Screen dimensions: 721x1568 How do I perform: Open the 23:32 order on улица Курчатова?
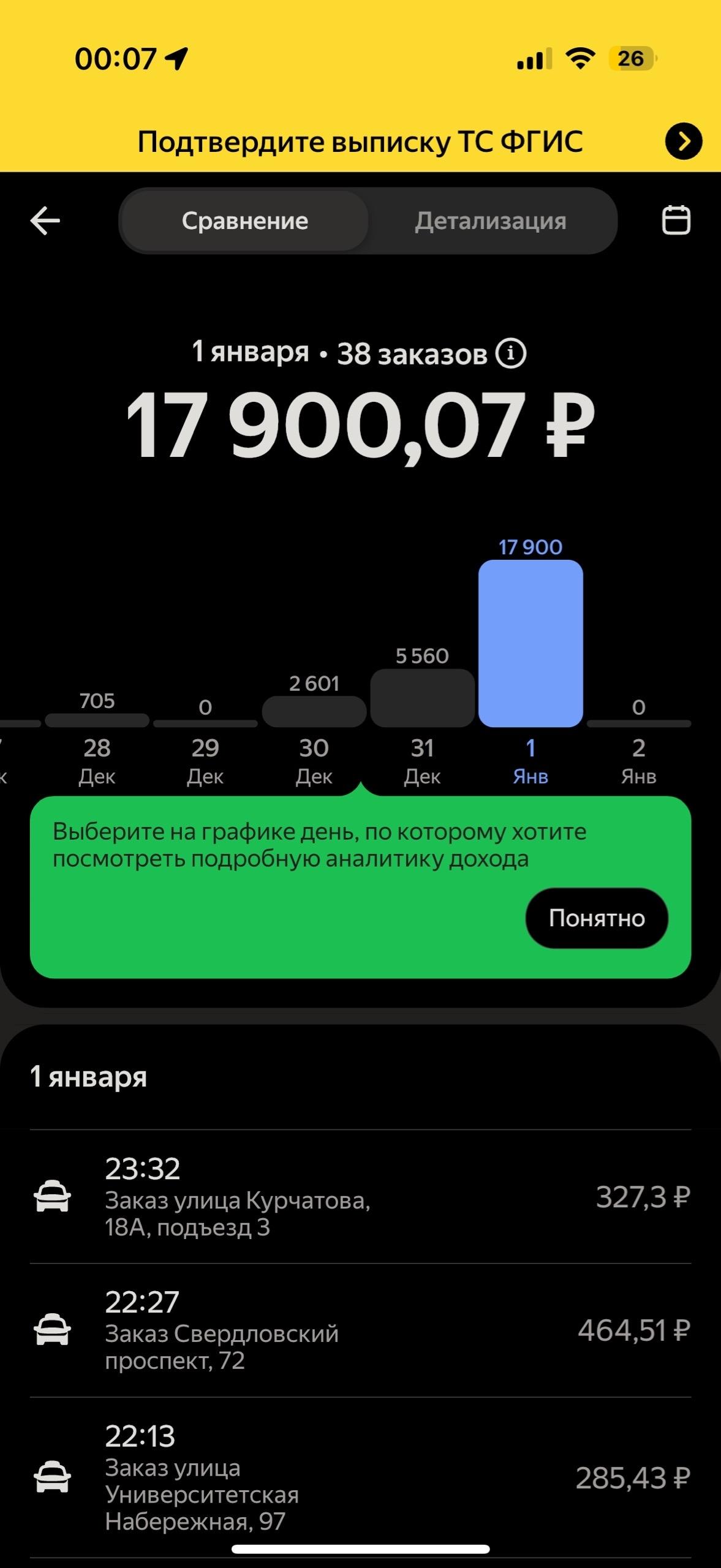point(360,1196)
